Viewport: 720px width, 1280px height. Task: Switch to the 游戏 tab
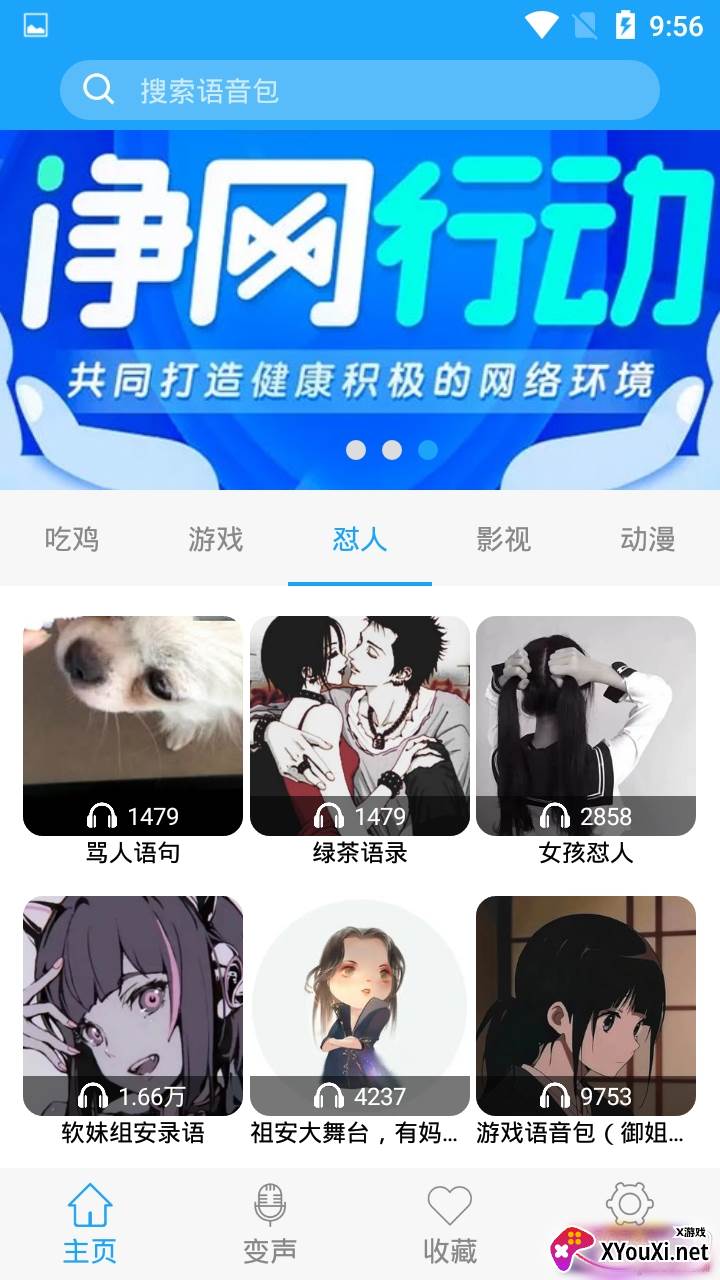point(216,540)
